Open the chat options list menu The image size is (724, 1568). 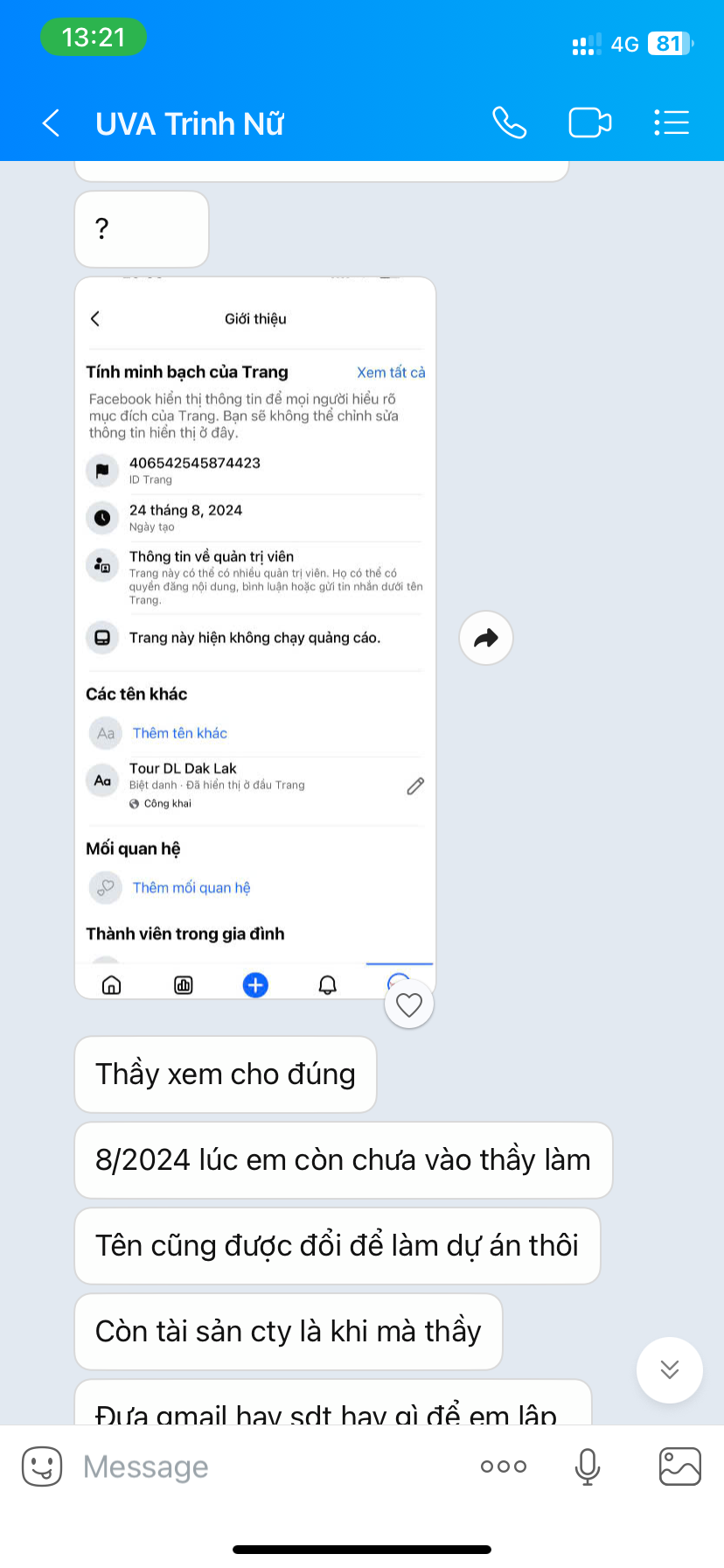[672, 123]
